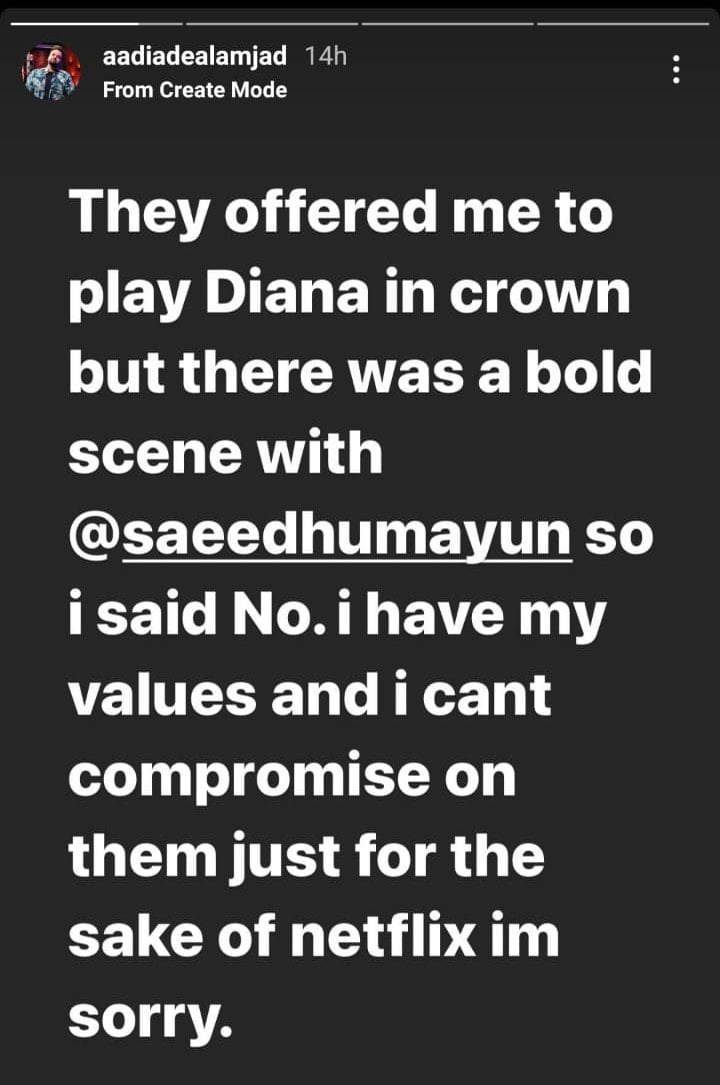
Task: Open aadiadealamjad's profile picture
Action: tap(50, 73)
